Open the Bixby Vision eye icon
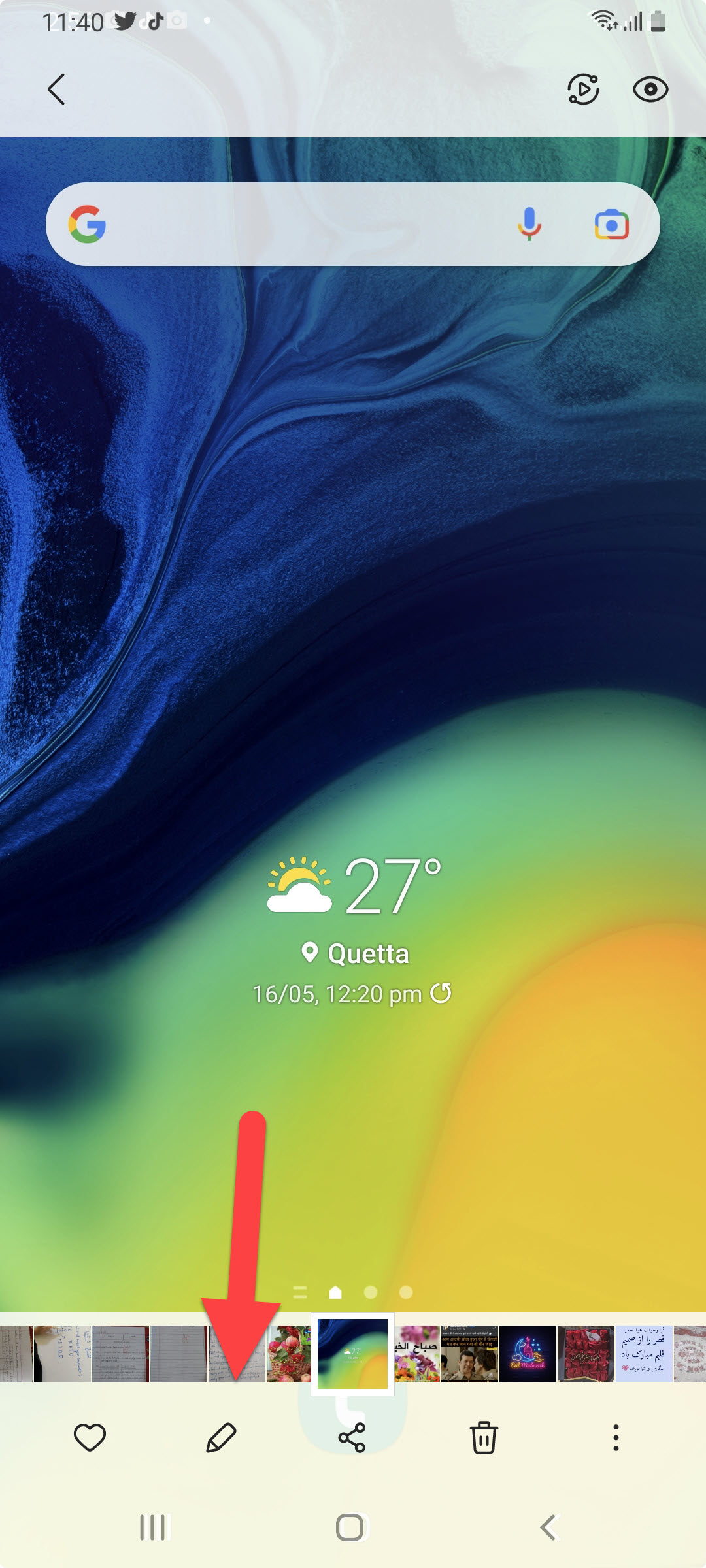706x1568 pixels. pos(650,90)
